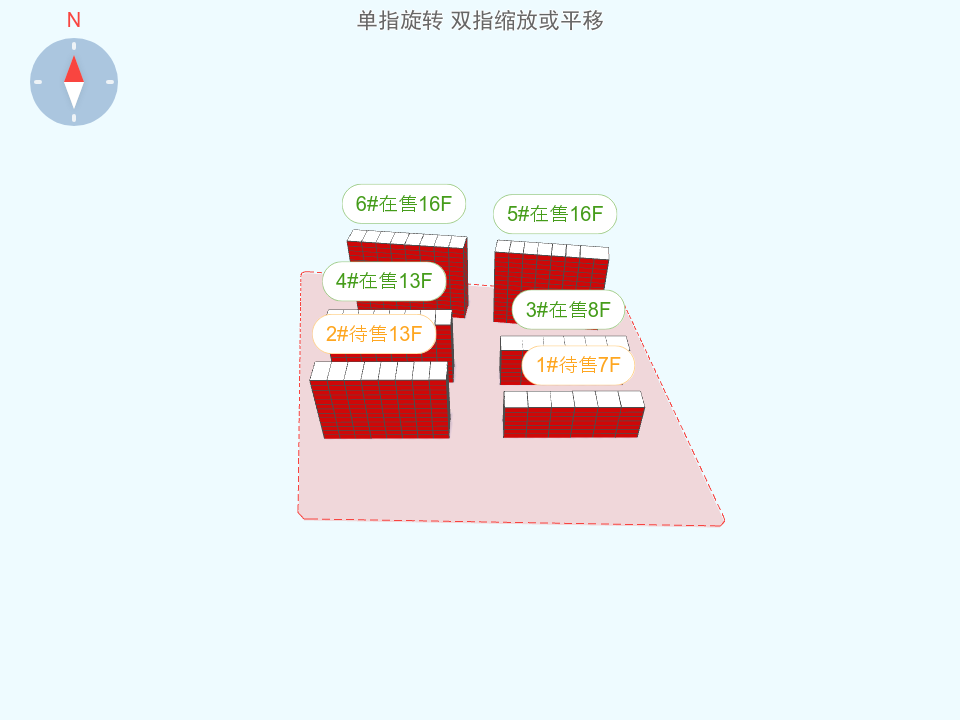Select the 5#在售16F building label
Image resolution: width=960 pixels, height=720 pixels.
pos(555,214)
